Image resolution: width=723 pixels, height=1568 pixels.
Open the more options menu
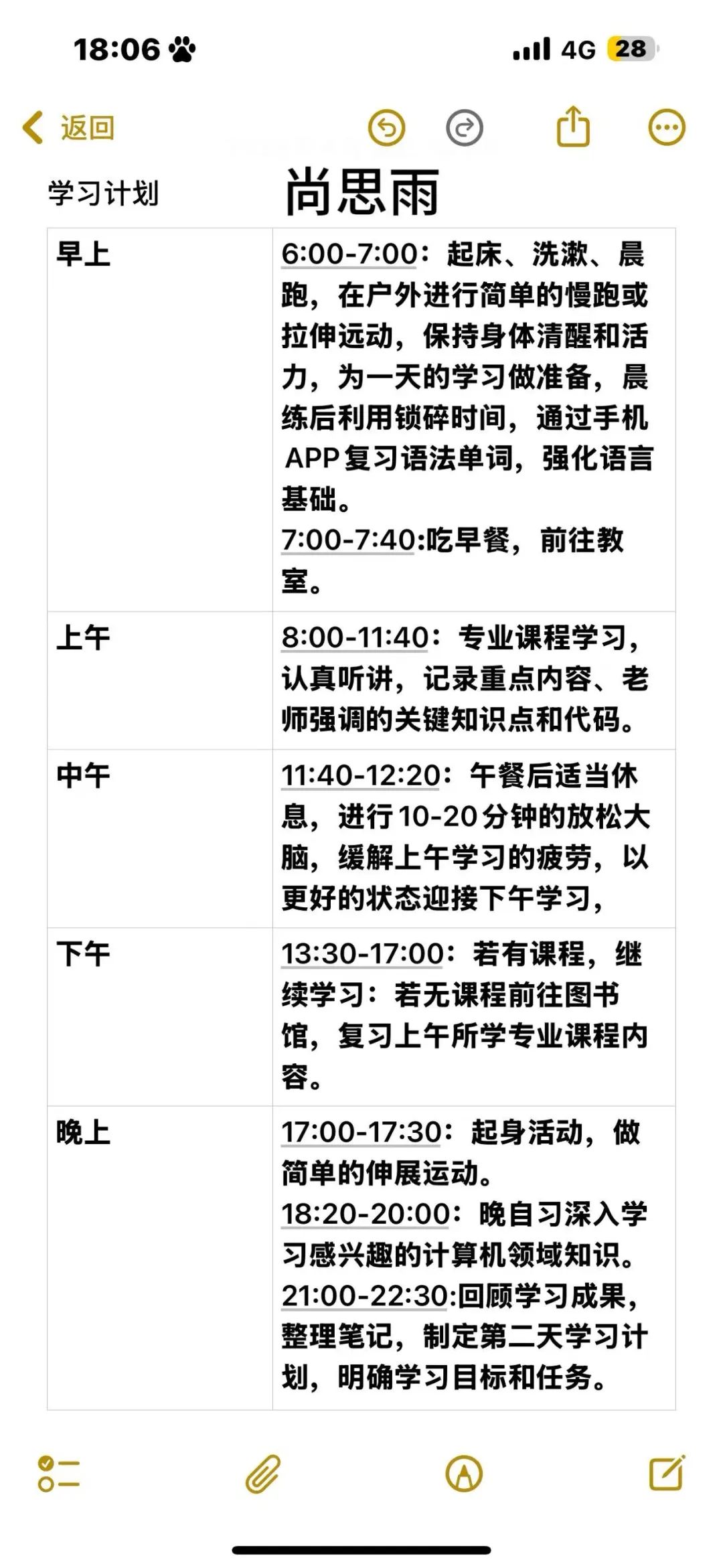pyautogui.click(x=667, y=127)
